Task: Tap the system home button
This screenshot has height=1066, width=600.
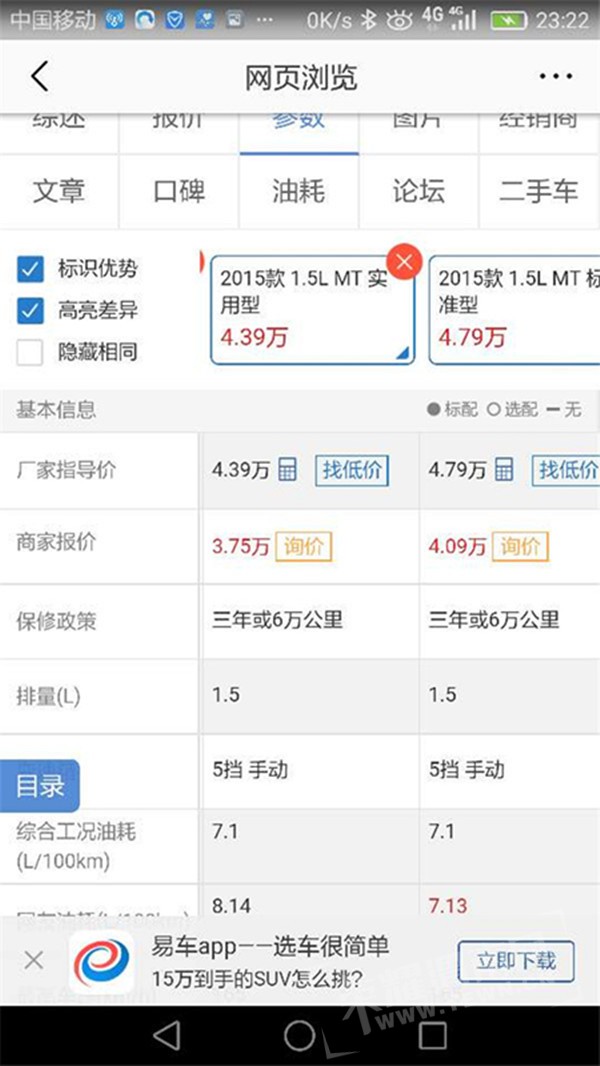Action: (300, 1035)
